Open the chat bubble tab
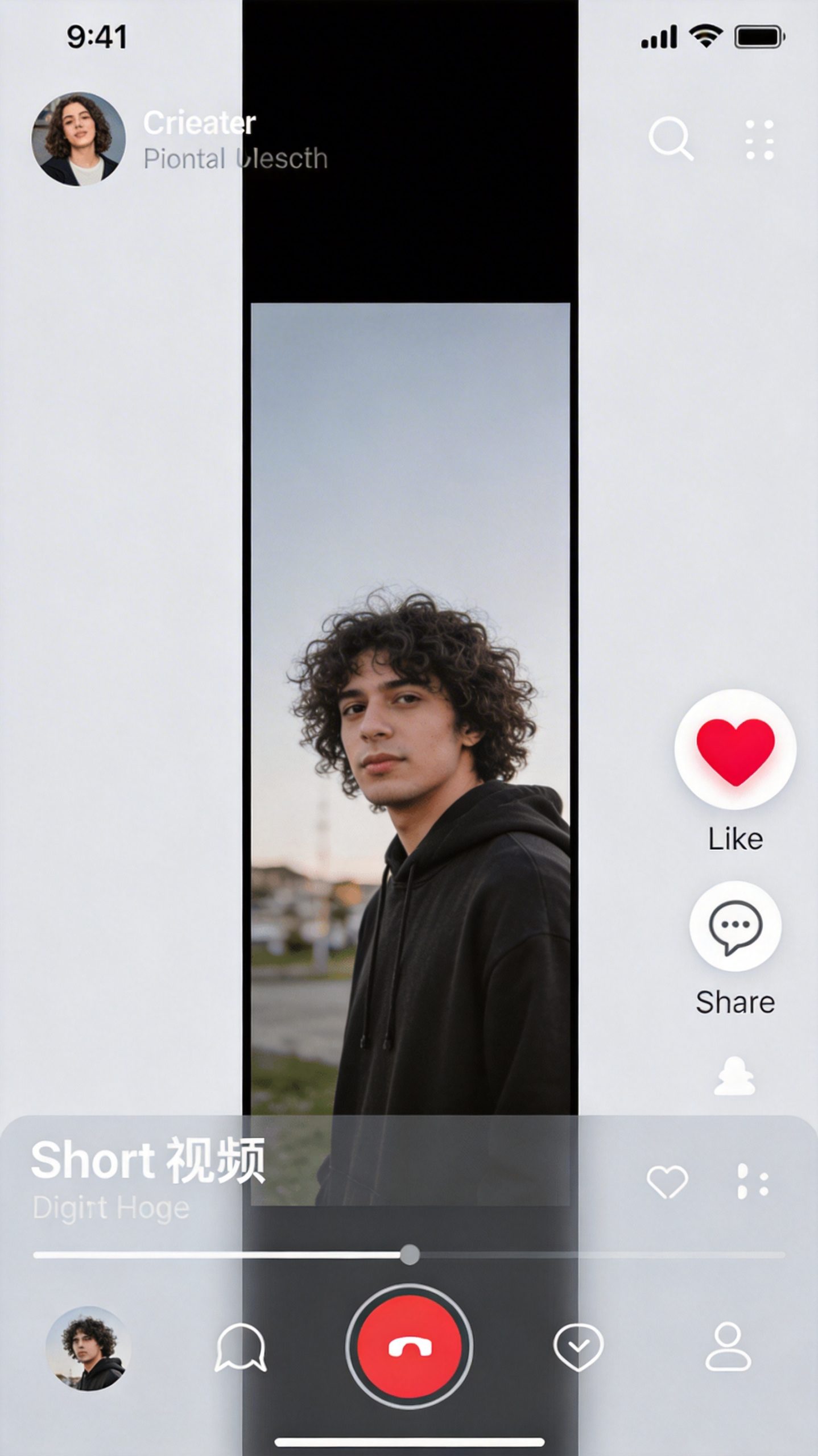The height and width of the screenshot is (1456, 818). [241, 1348]
